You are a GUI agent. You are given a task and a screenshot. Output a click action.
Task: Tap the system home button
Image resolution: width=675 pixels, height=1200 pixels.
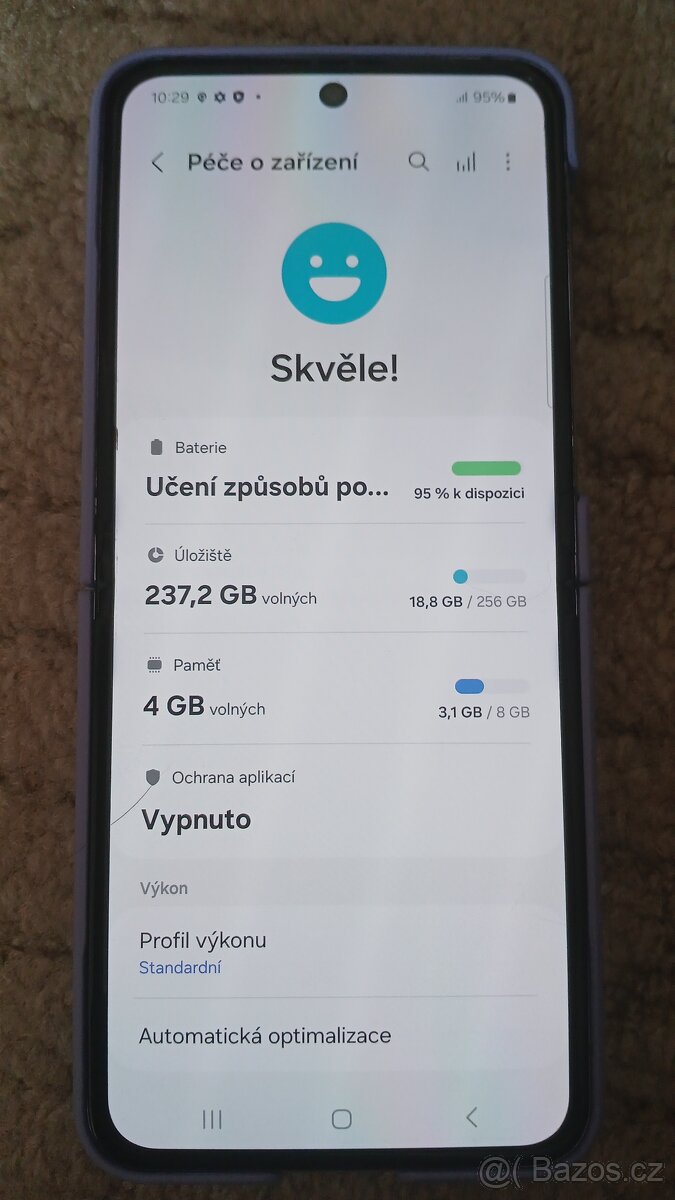click(341, 1118)
